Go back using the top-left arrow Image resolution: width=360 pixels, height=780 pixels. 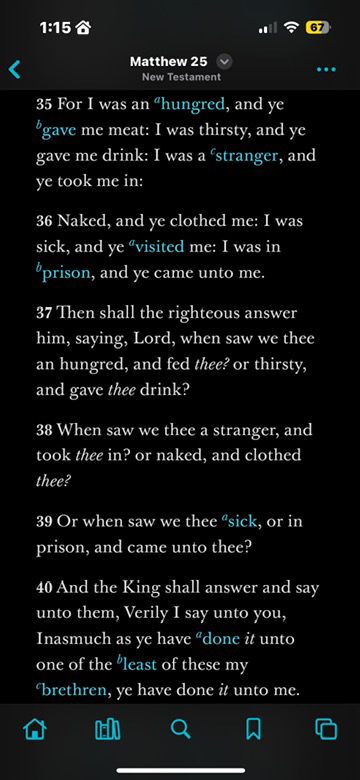tap(15, 69)
